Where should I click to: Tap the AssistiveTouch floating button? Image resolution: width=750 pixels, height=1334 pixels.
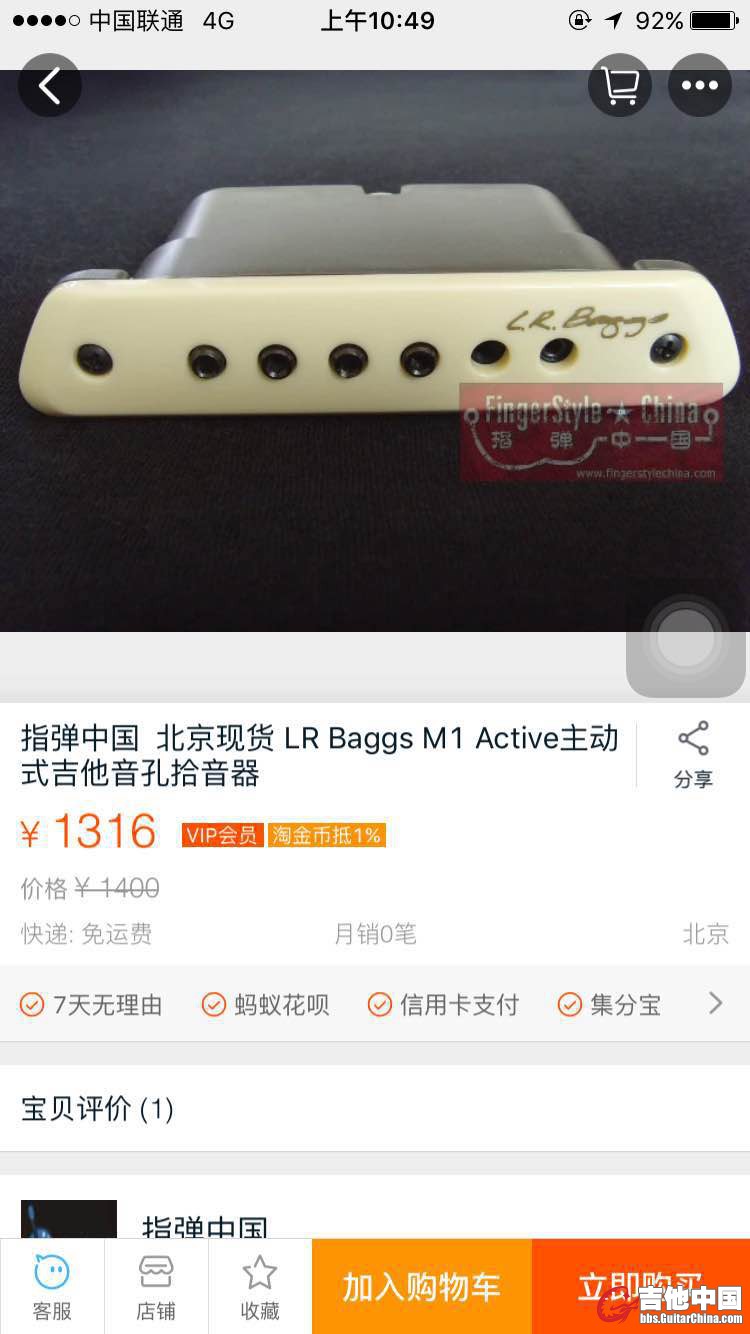(x=686, y=638)
